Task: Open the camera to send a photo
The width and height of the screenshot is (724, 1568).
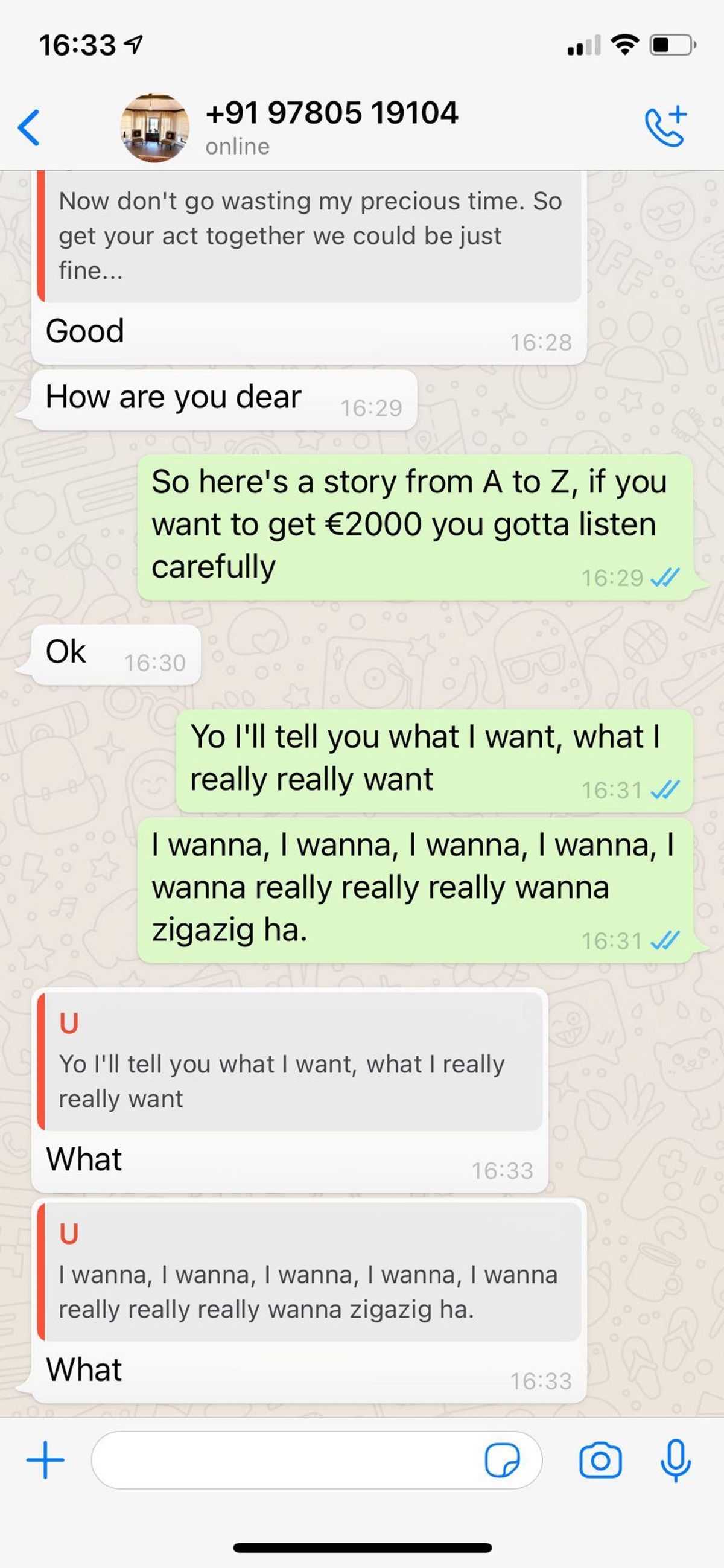Action: (600, 1460)
